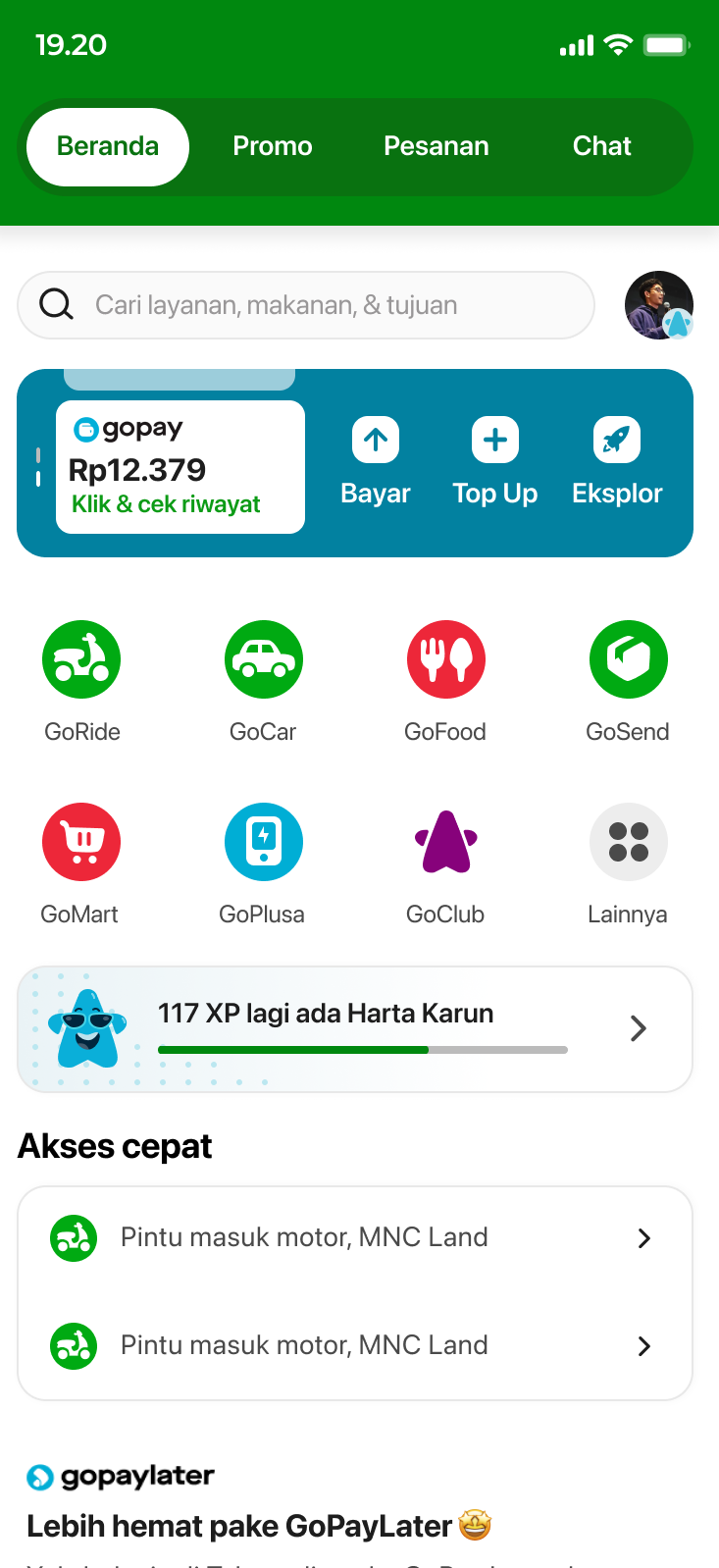Image resolution: width=719 pixels, height=1568 pixels.
Task: Open the GoPay balance and riwayat card
Action: click(x=180, y=467)
